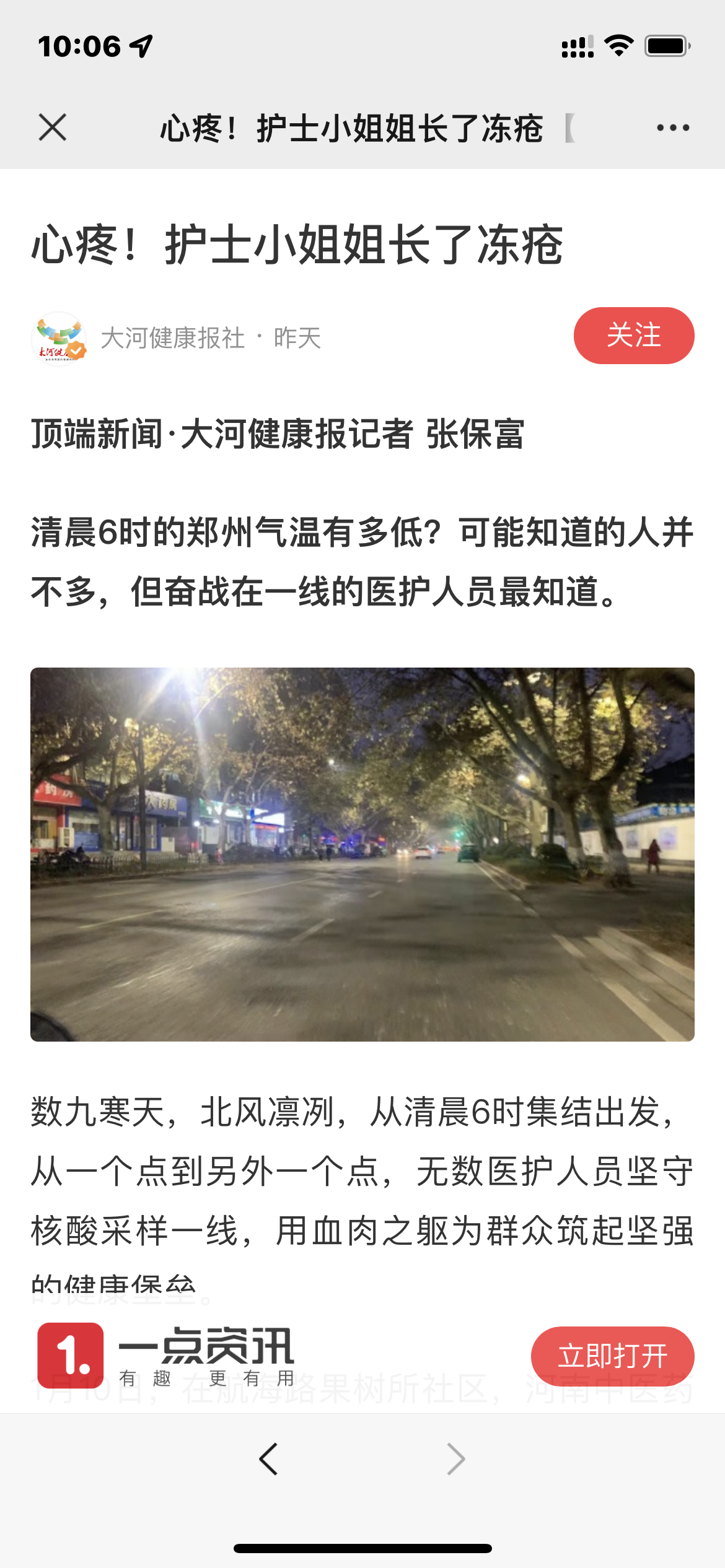Tap 立即打开 to open in 一点资讯
Screen dimensions: 725x1568
[x=612, y=1356]
